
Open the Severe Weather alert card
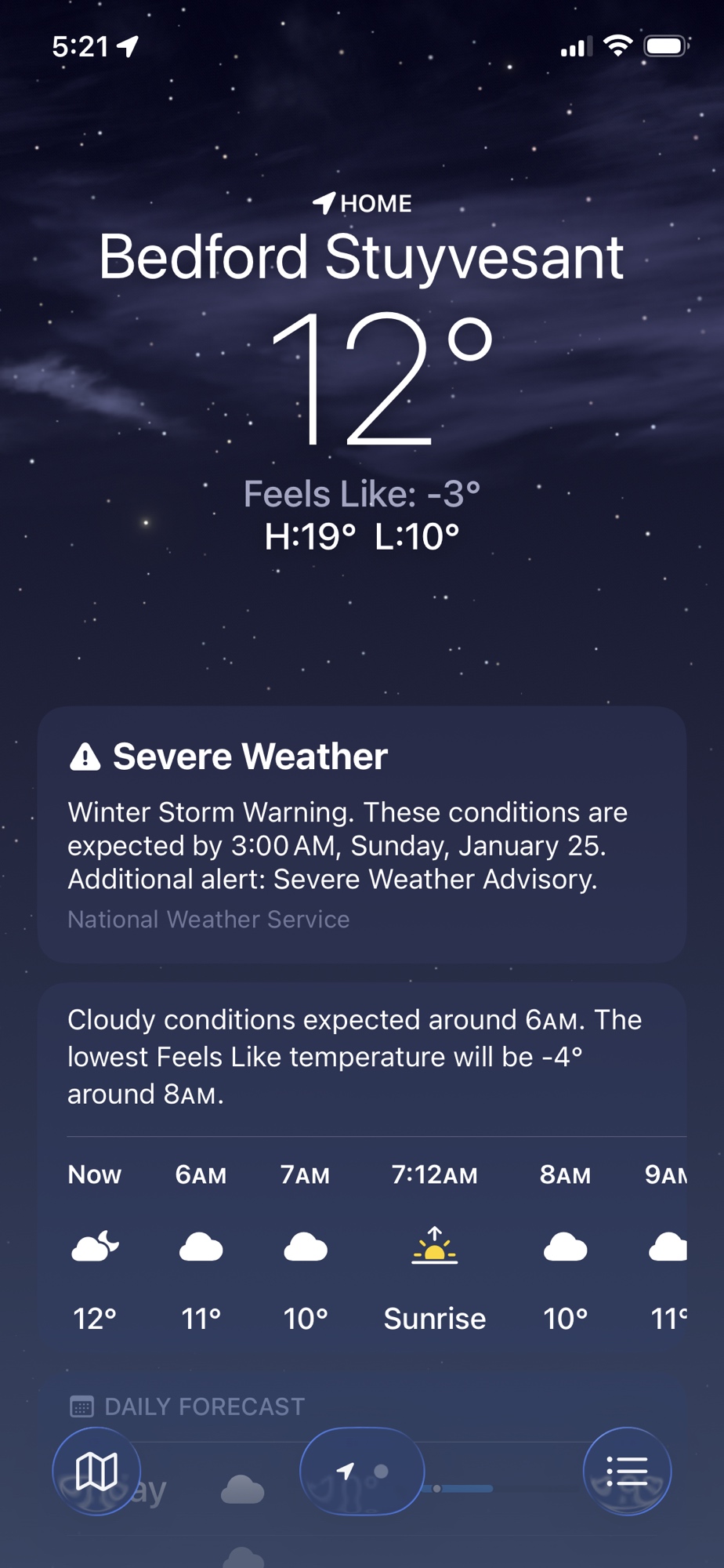click(361, 833)
